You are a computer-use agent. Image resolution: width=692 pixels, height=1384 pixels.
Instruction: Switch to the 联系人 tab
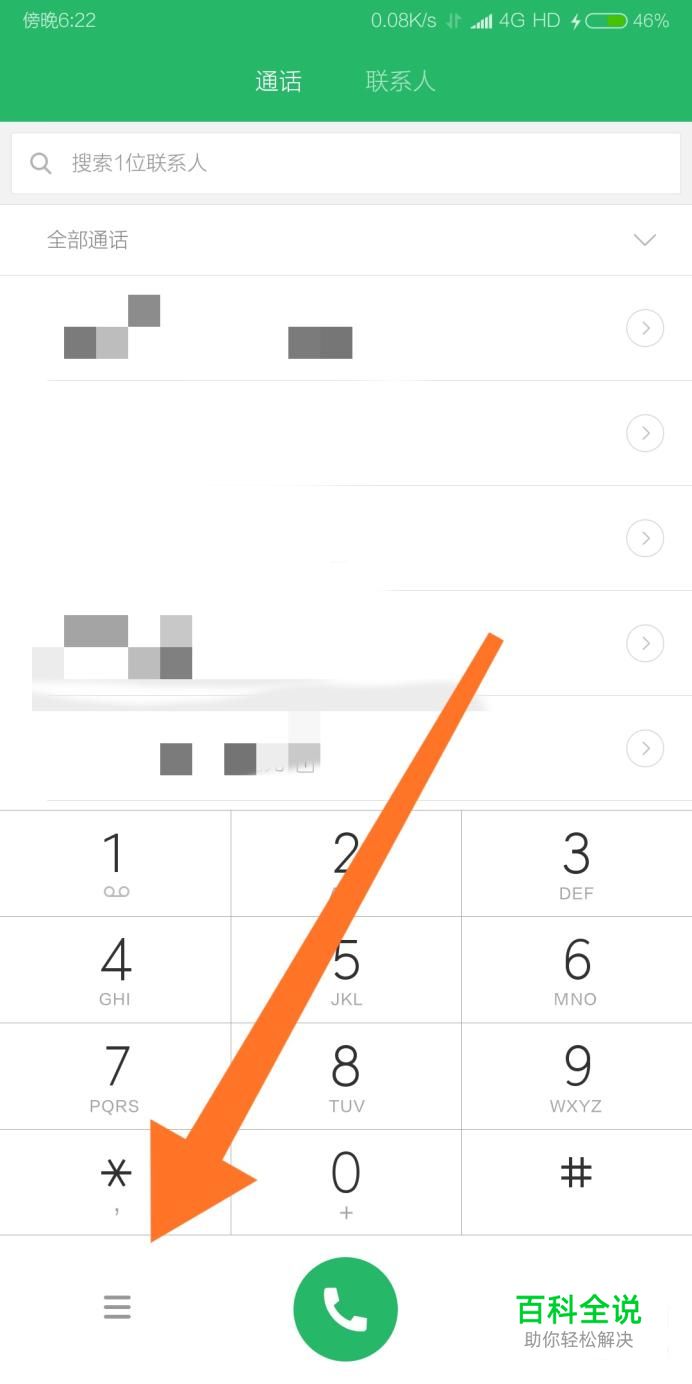click(400, 82)
